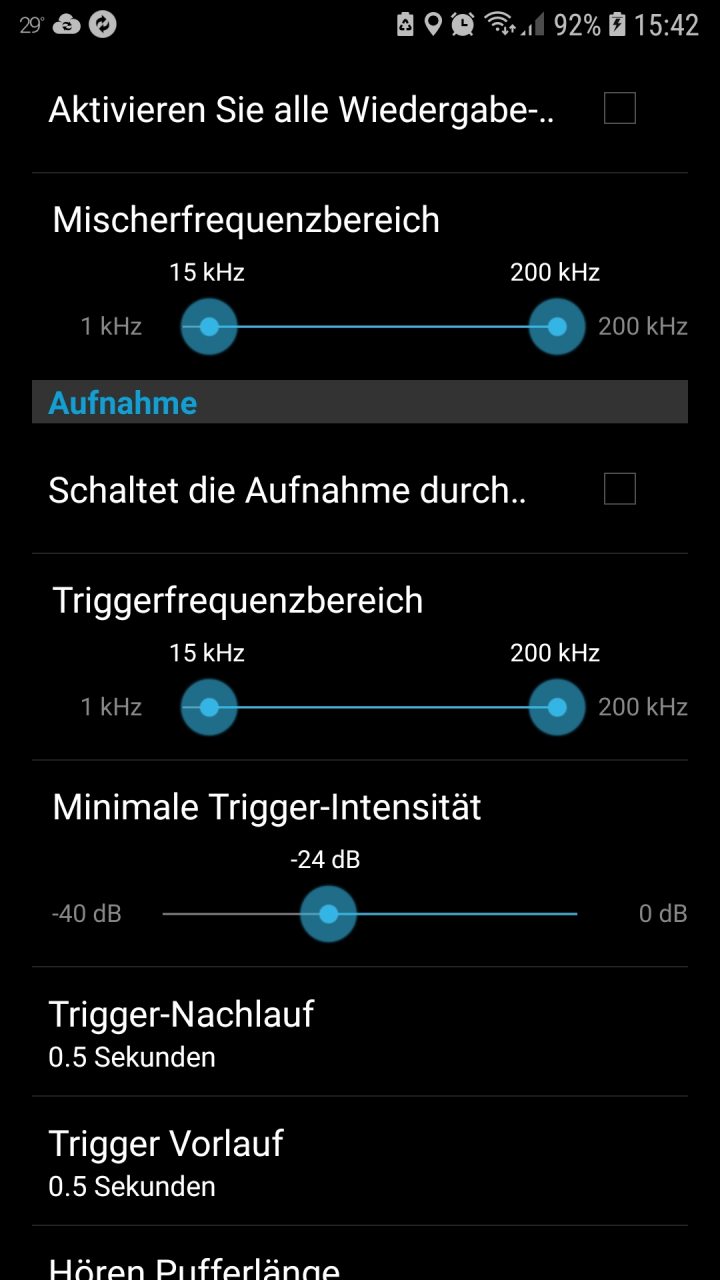The height and width of the screenshot is (1280, 720).
Task: Open the Hören Pufferlänge setting
Action: [x=360, y=1254]
